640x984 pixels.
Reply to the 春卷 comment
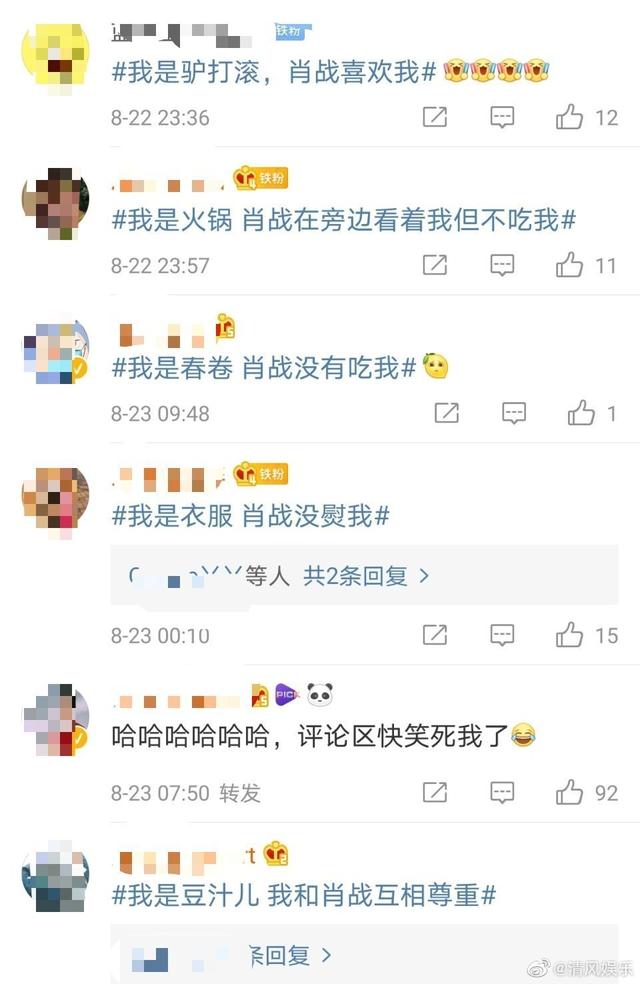click(514, 412)
